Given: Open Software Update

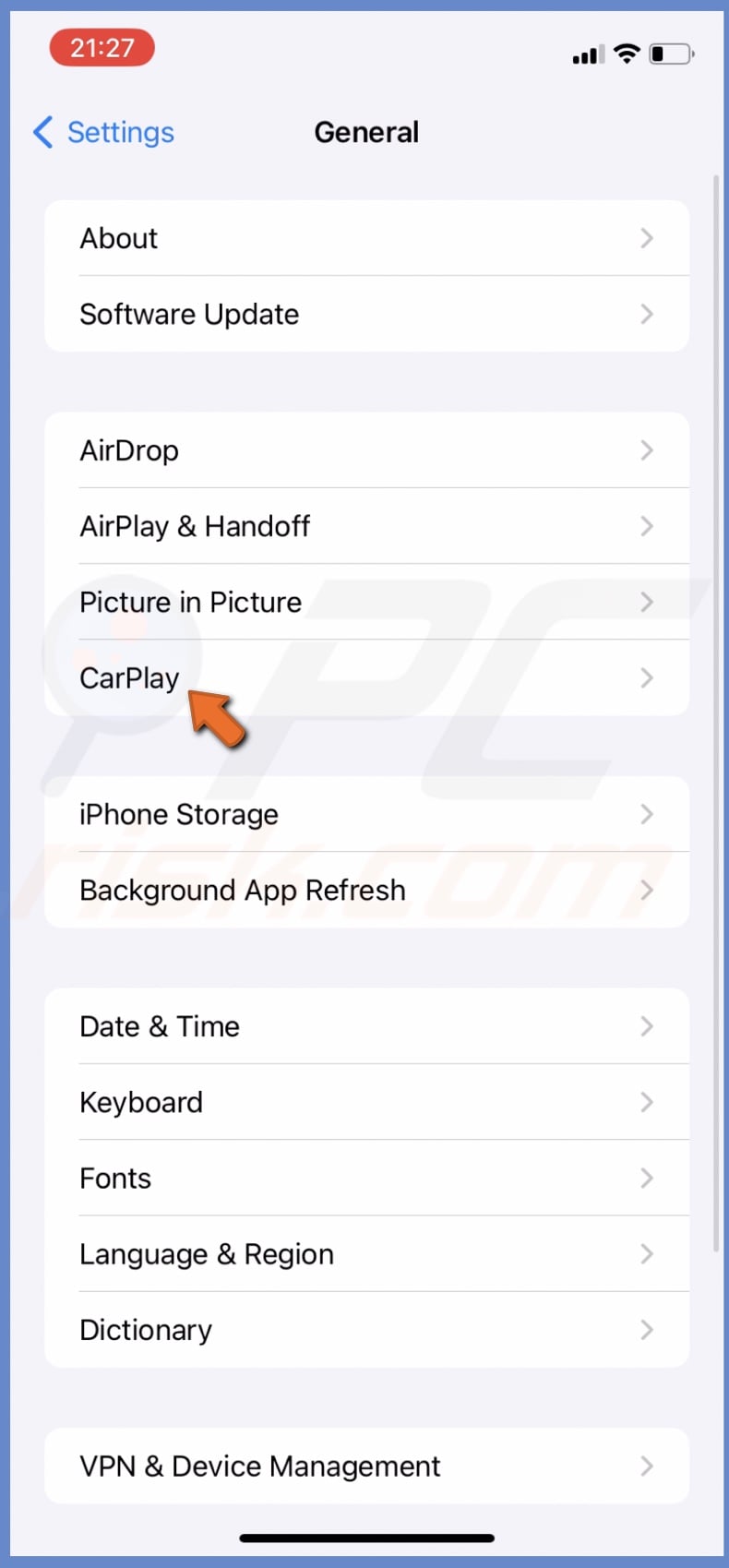Looking at the screenshot, I should pos(366,314).
